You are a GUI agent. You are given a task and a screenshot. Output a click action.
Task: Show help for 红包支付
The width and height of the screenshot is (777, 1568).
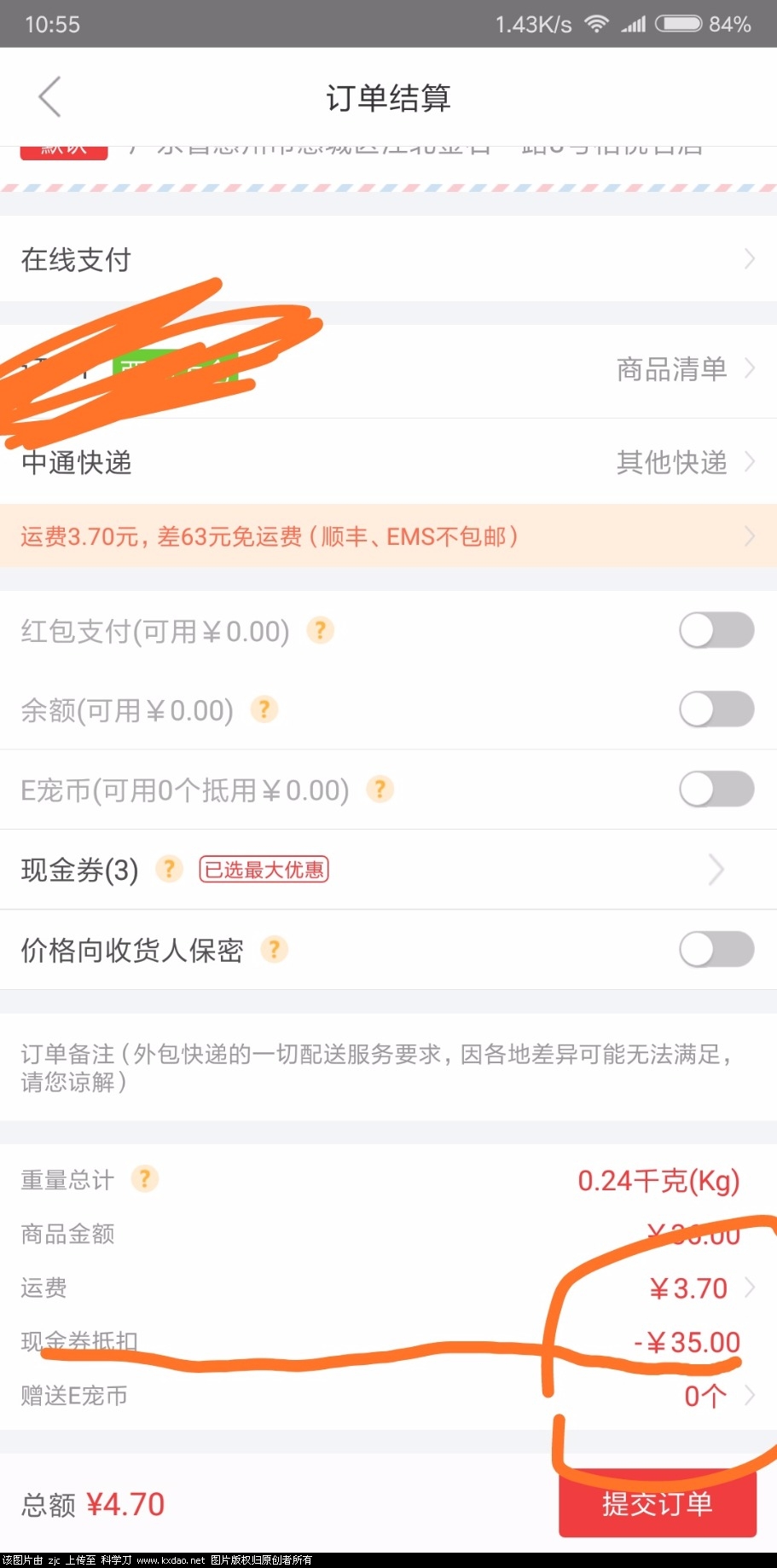tap(320, 631)
